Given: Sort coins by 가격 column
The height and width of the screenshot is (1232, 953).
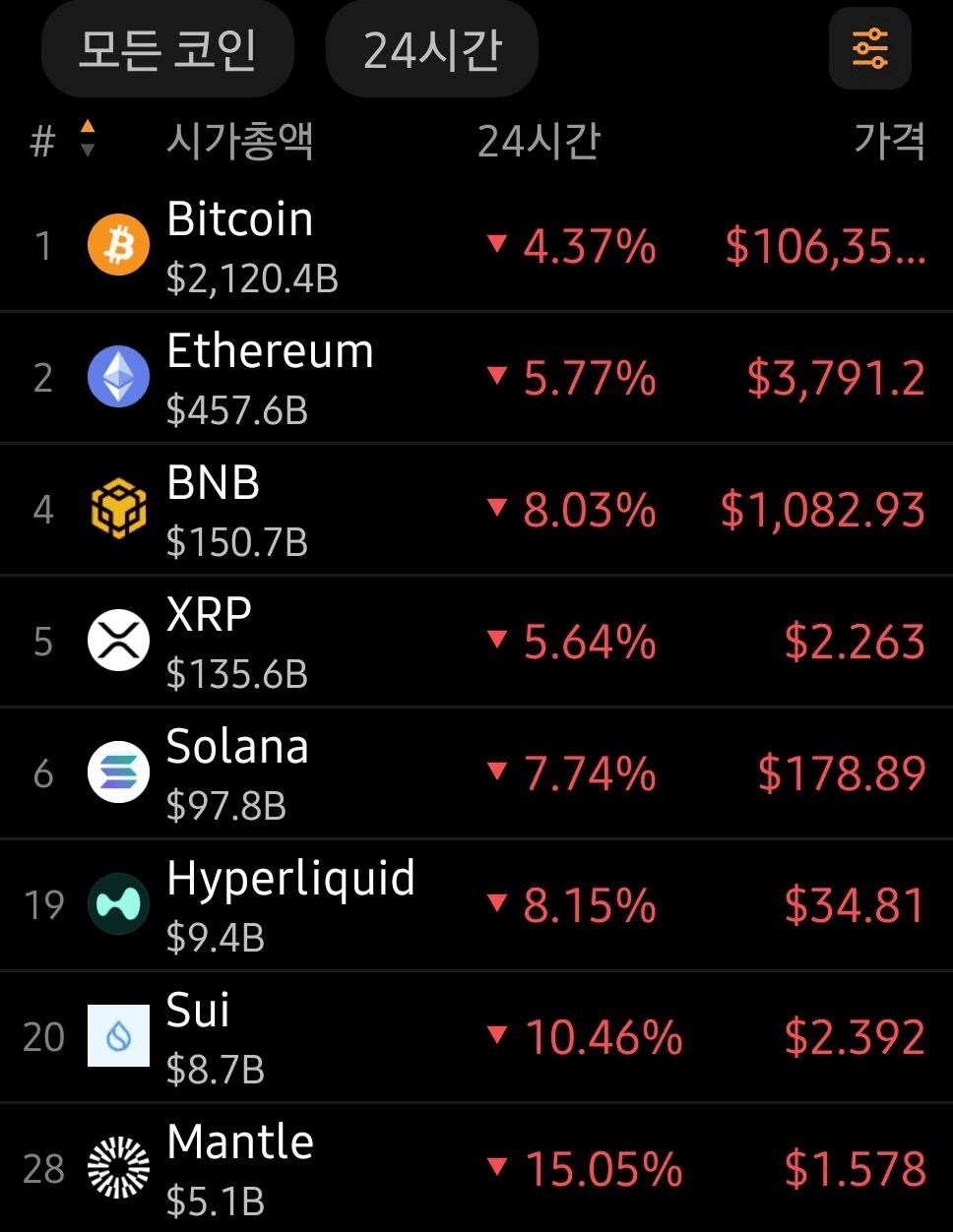Looking at the screenshot, I should tap(888, 141).
